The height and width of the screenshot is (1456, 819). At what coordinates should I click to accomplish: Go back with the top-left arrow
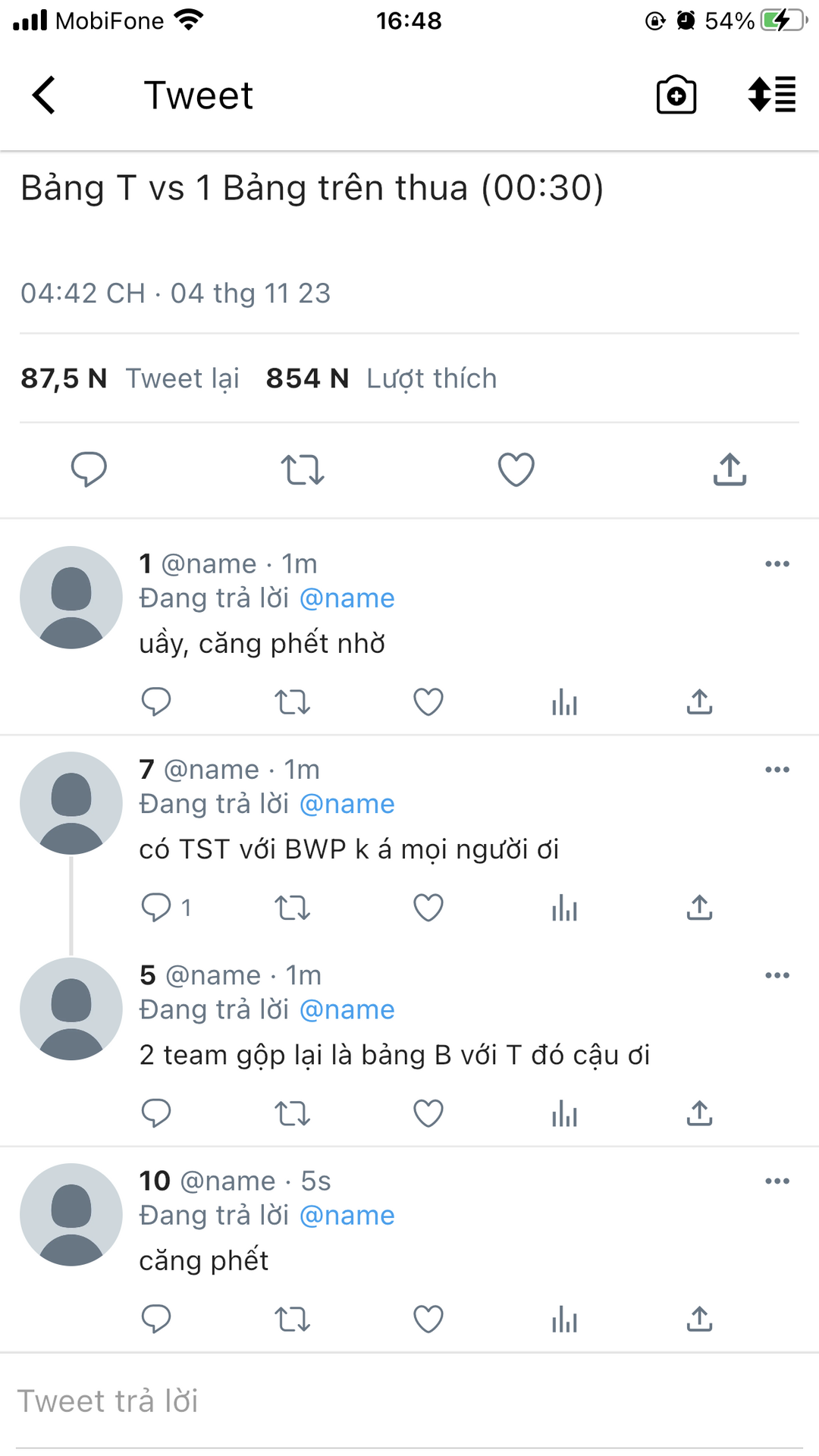(x=44, y=96)
